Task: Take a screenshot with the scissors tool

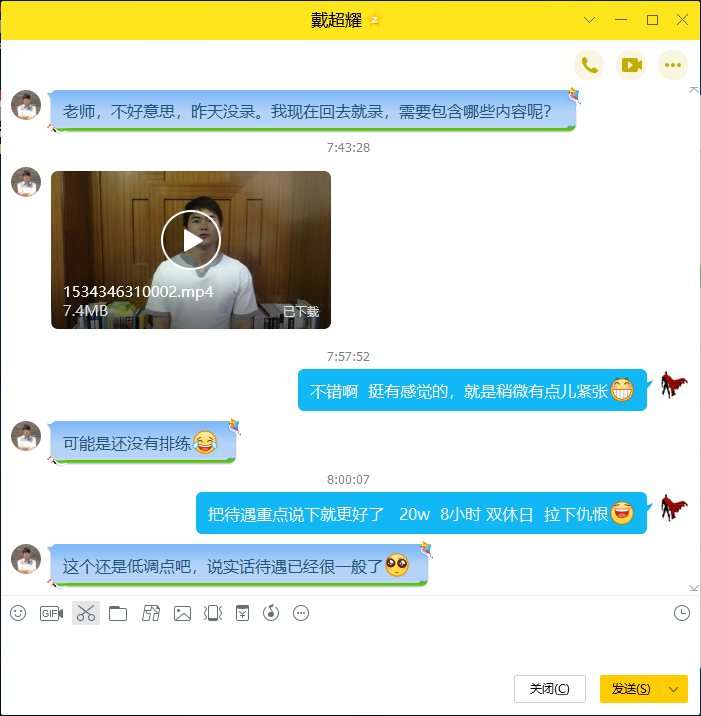Action: pos(86,613)
